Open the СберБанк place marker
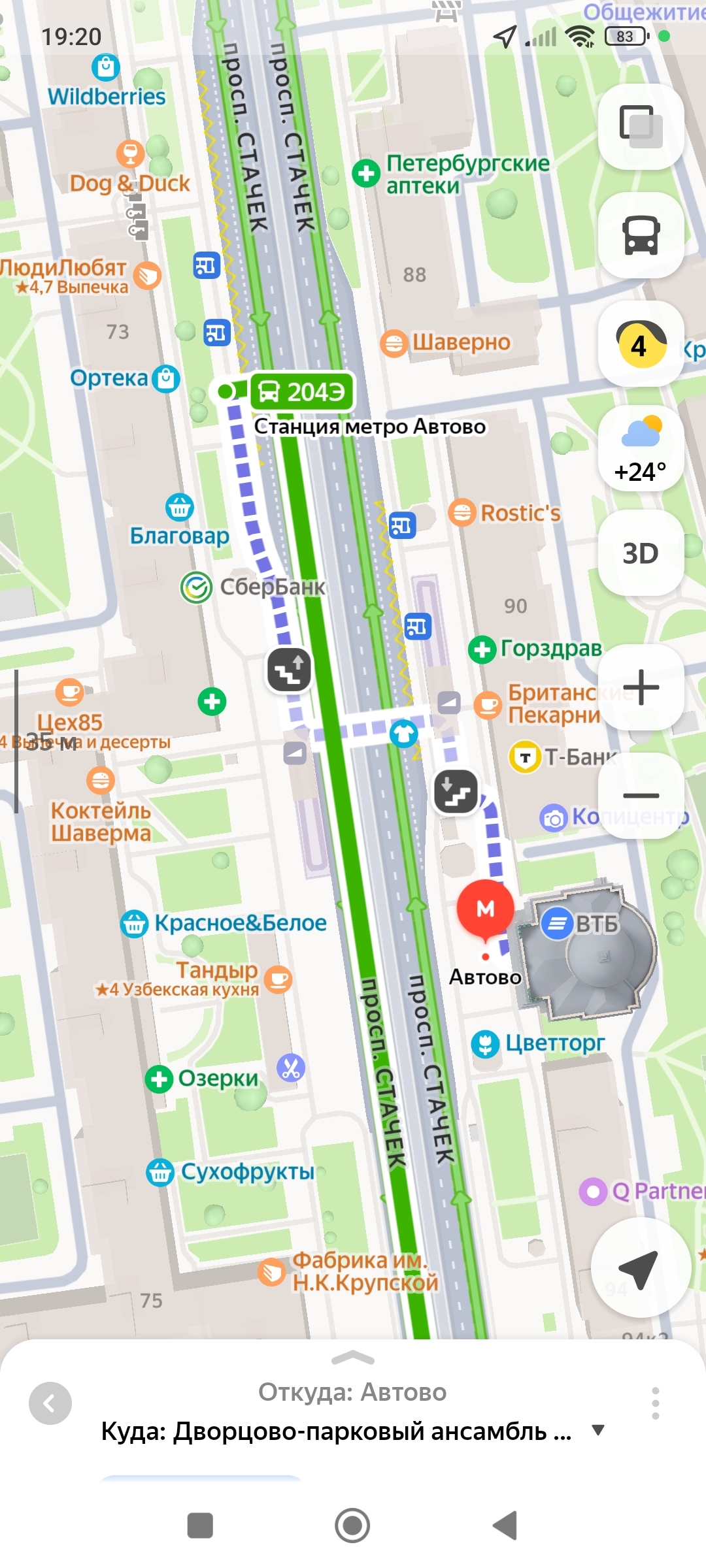The width and height of the screenshot is (706, 1568). point(197,587)
